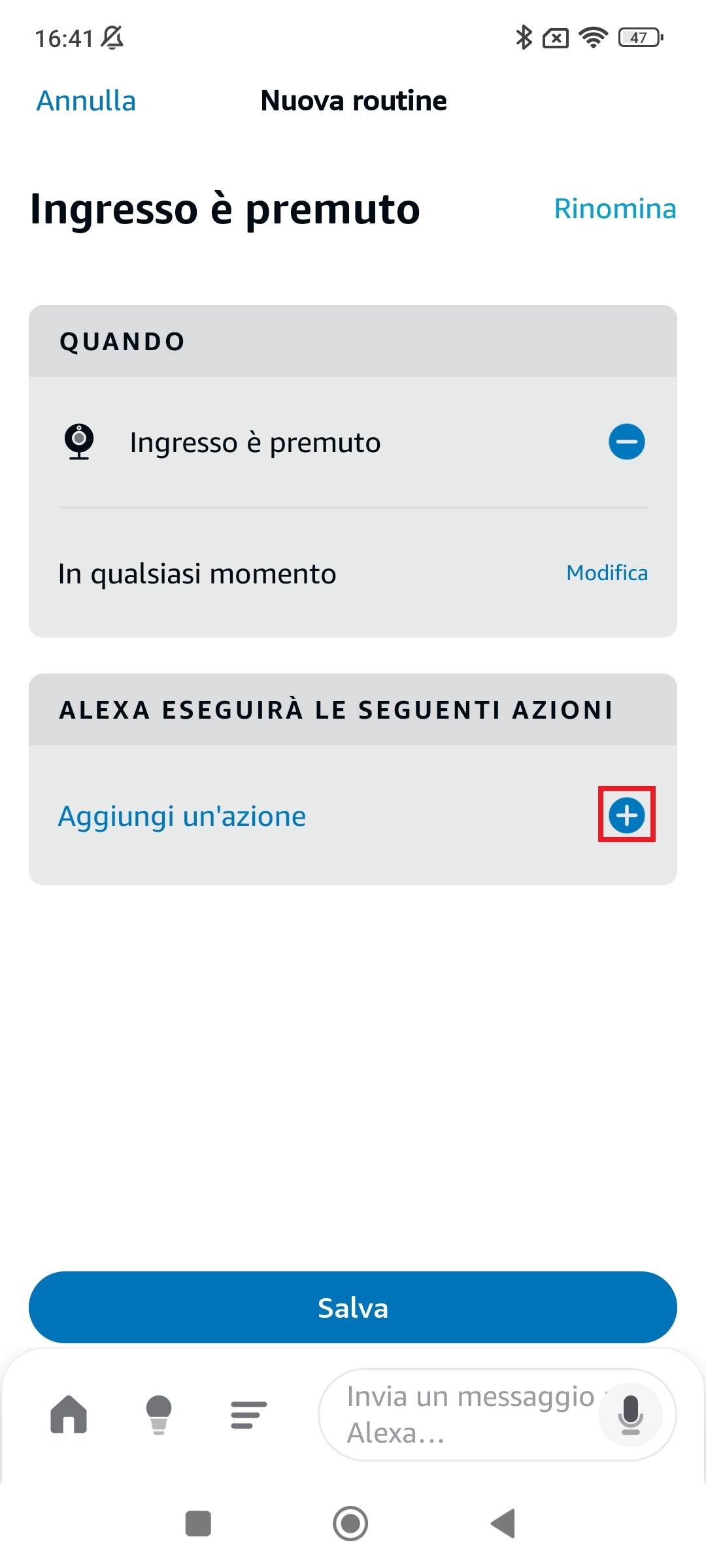
Task: Tap the Aggiungi un'azione link
Action: 182,816
